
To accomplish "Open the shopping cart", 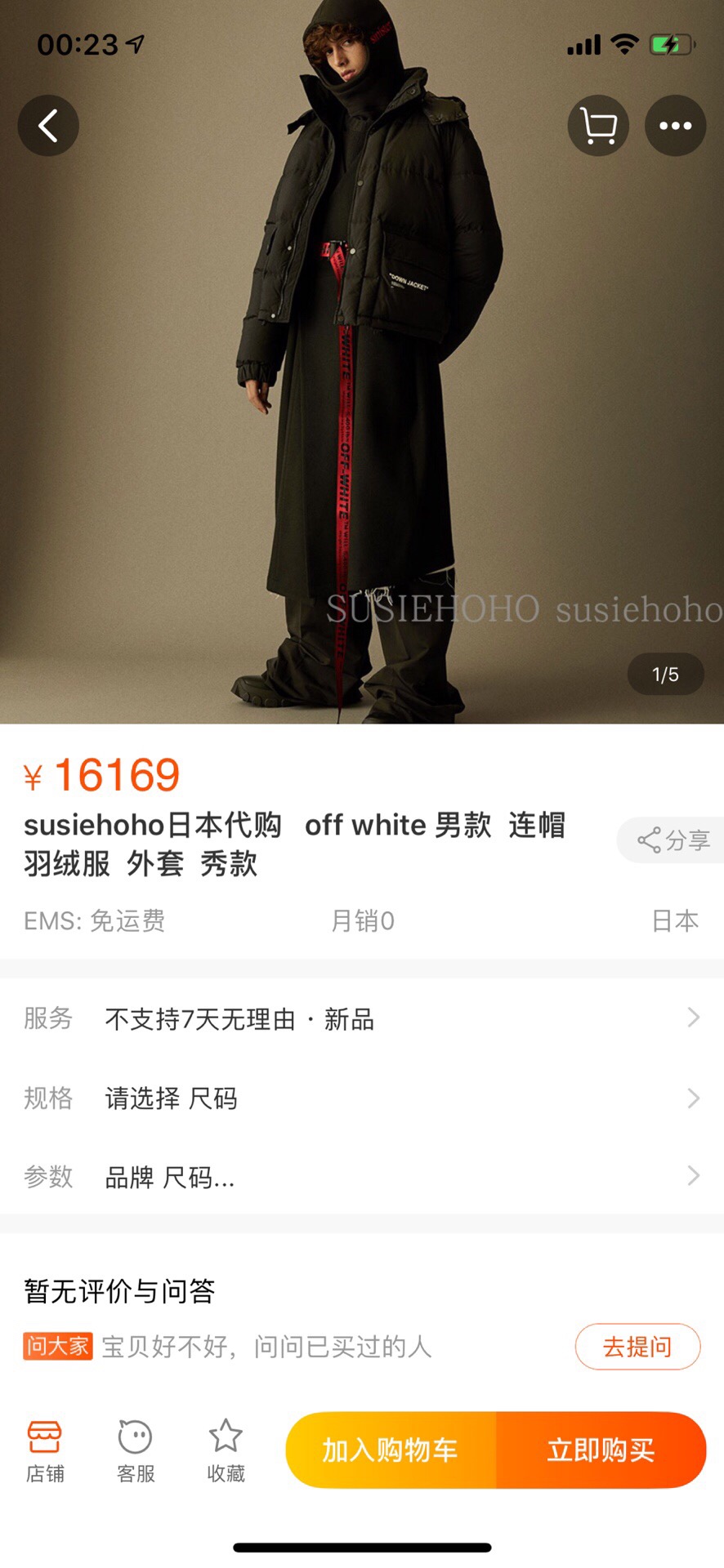I will point(598,126).
